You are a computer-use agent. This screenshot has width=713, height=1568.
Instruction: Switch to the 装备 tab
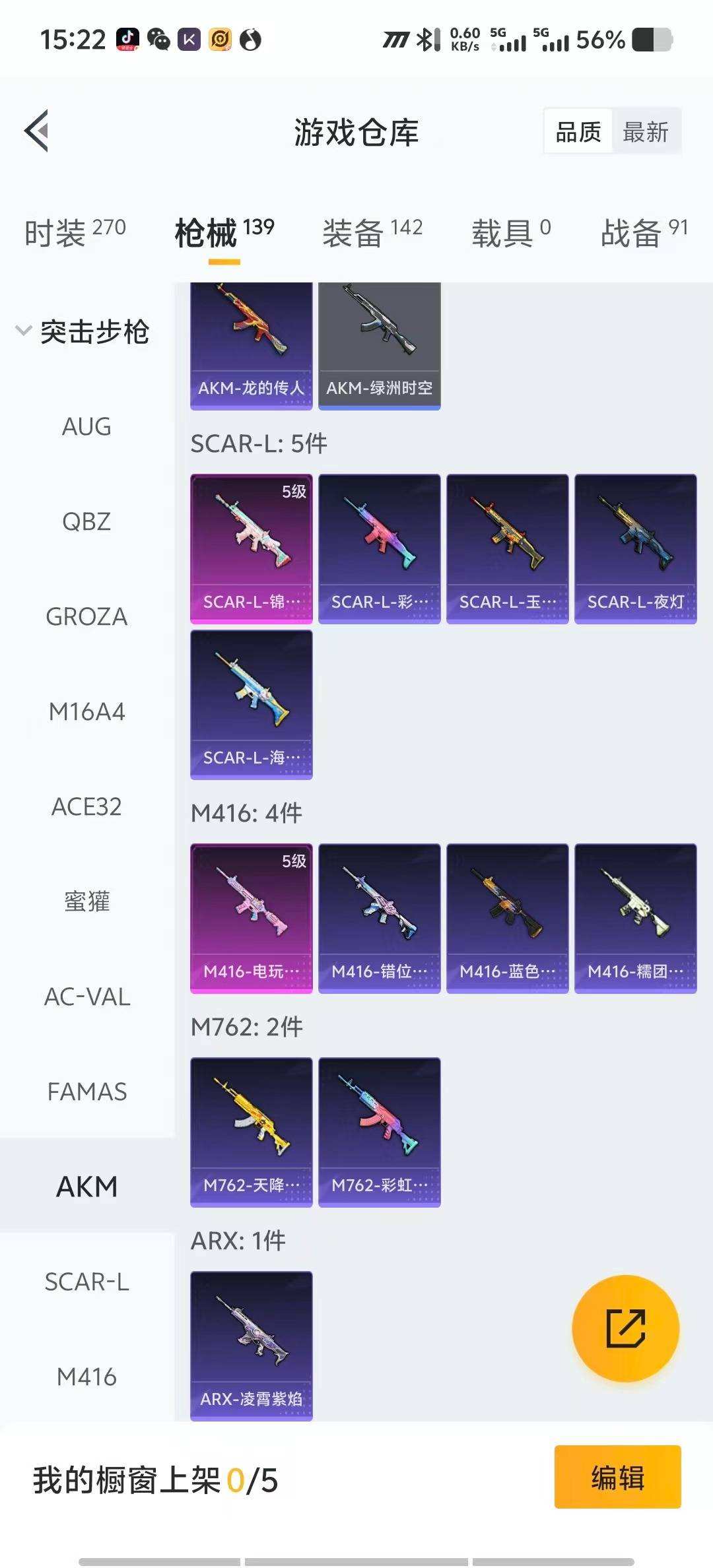[372, 232]
